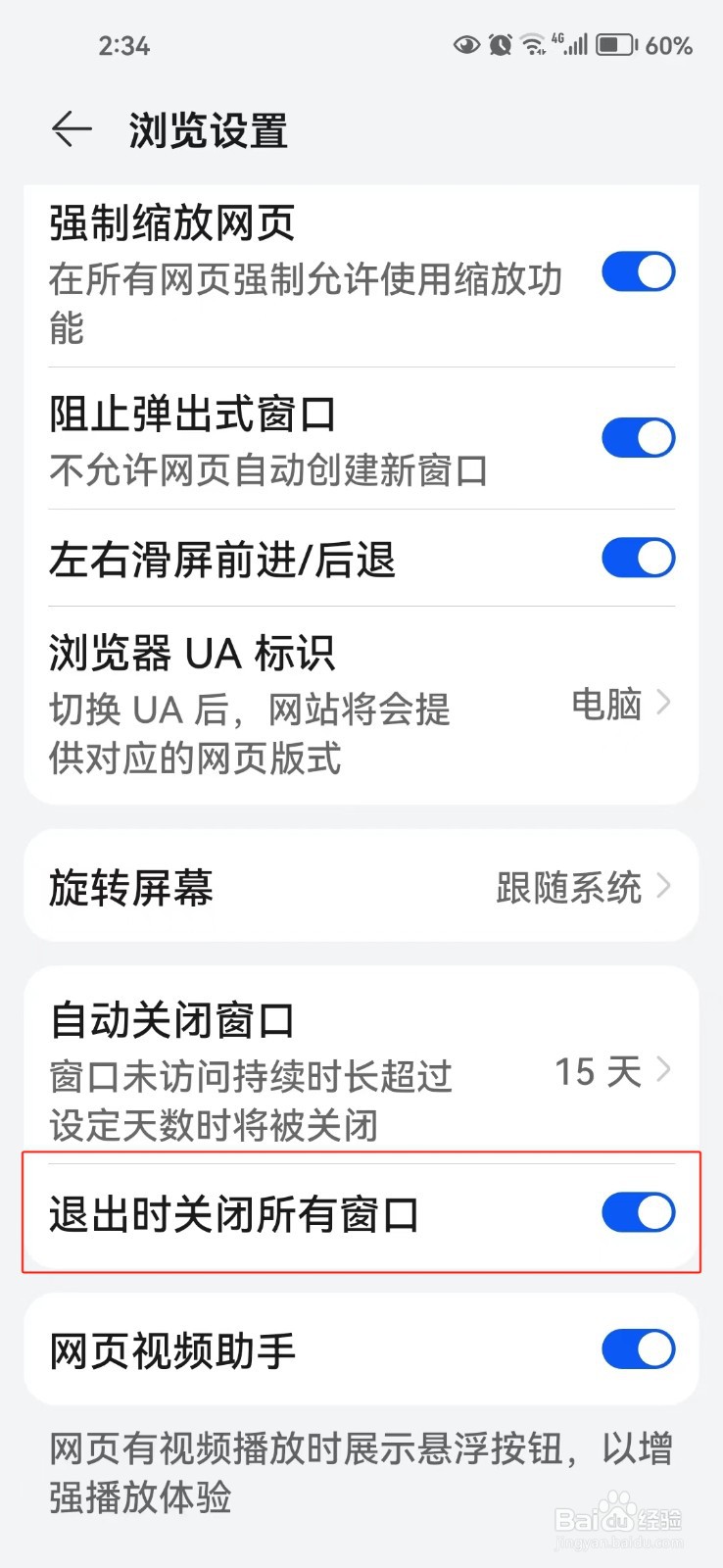Viewport: 723px width, 1568px height.
Task: Go back from 浏览设置 page
Action: [x=72, y=129]
